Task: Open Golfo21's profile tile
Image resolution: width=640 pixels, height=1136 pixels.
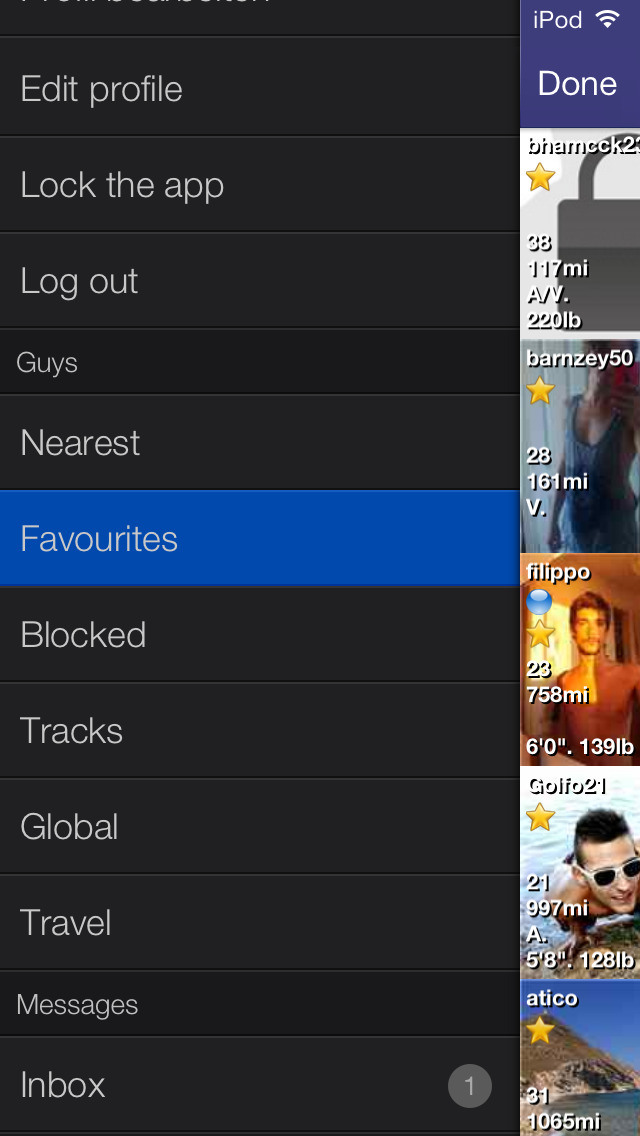Action: point(580,873)
